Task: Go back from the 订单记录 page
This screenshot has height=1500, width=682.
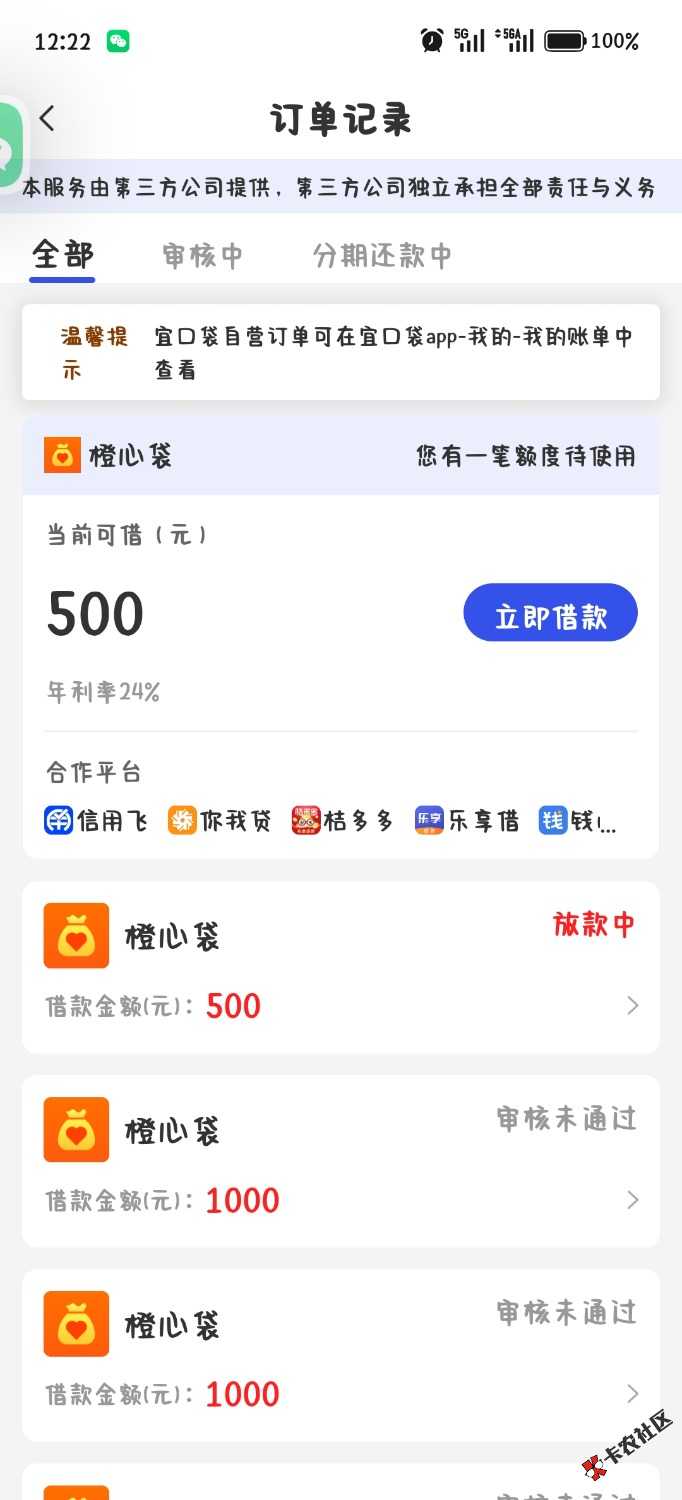Action: point(47,119)
